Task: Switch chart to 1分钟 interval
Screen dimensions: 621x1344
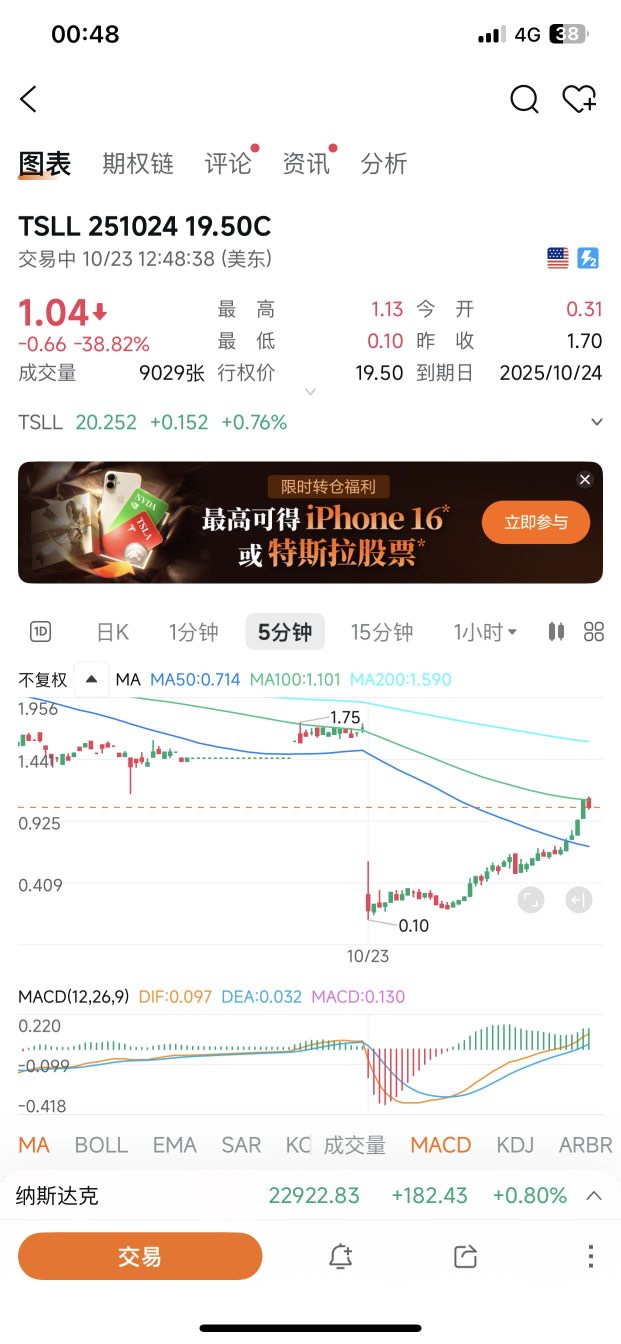Action: pyautogui.click(x=193, y=632)
